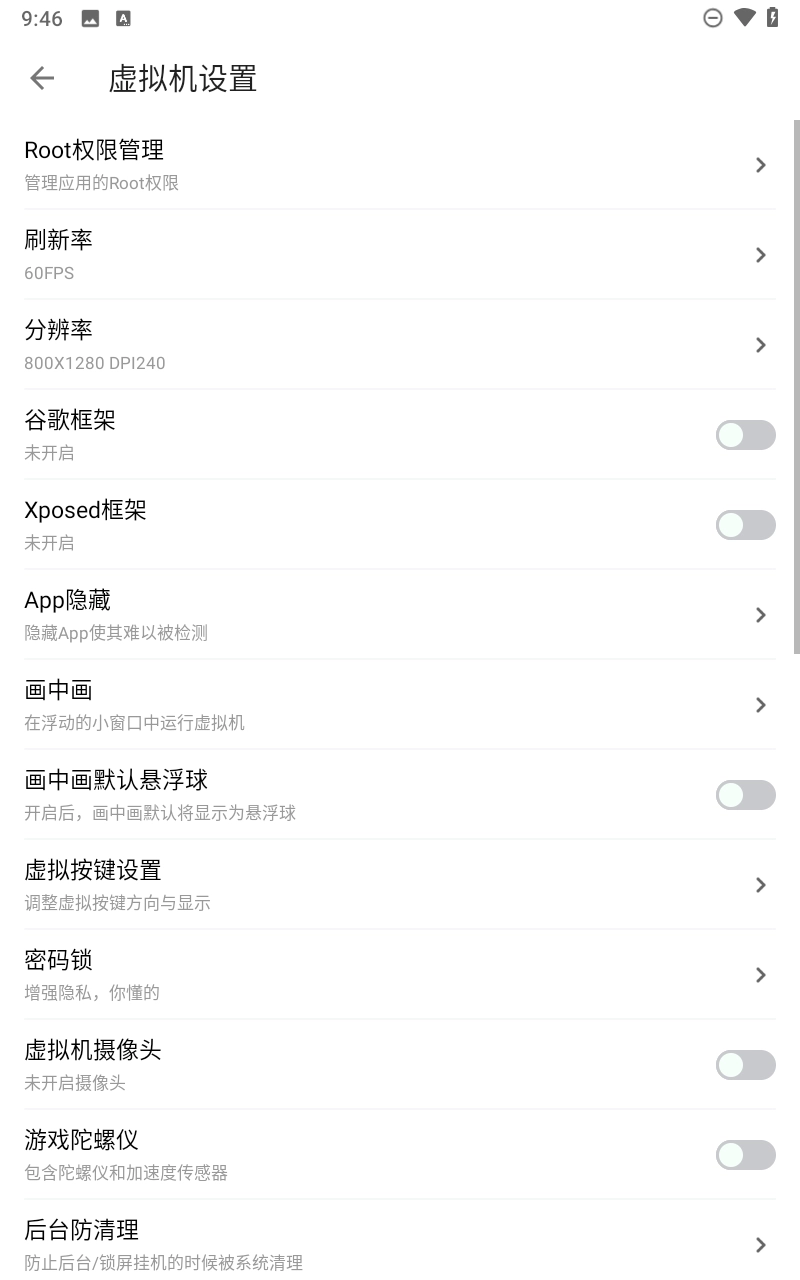The height and width of the screenshot is (1280, 800).
Task: Open the 画中画 option
Action: coord(400,705)
